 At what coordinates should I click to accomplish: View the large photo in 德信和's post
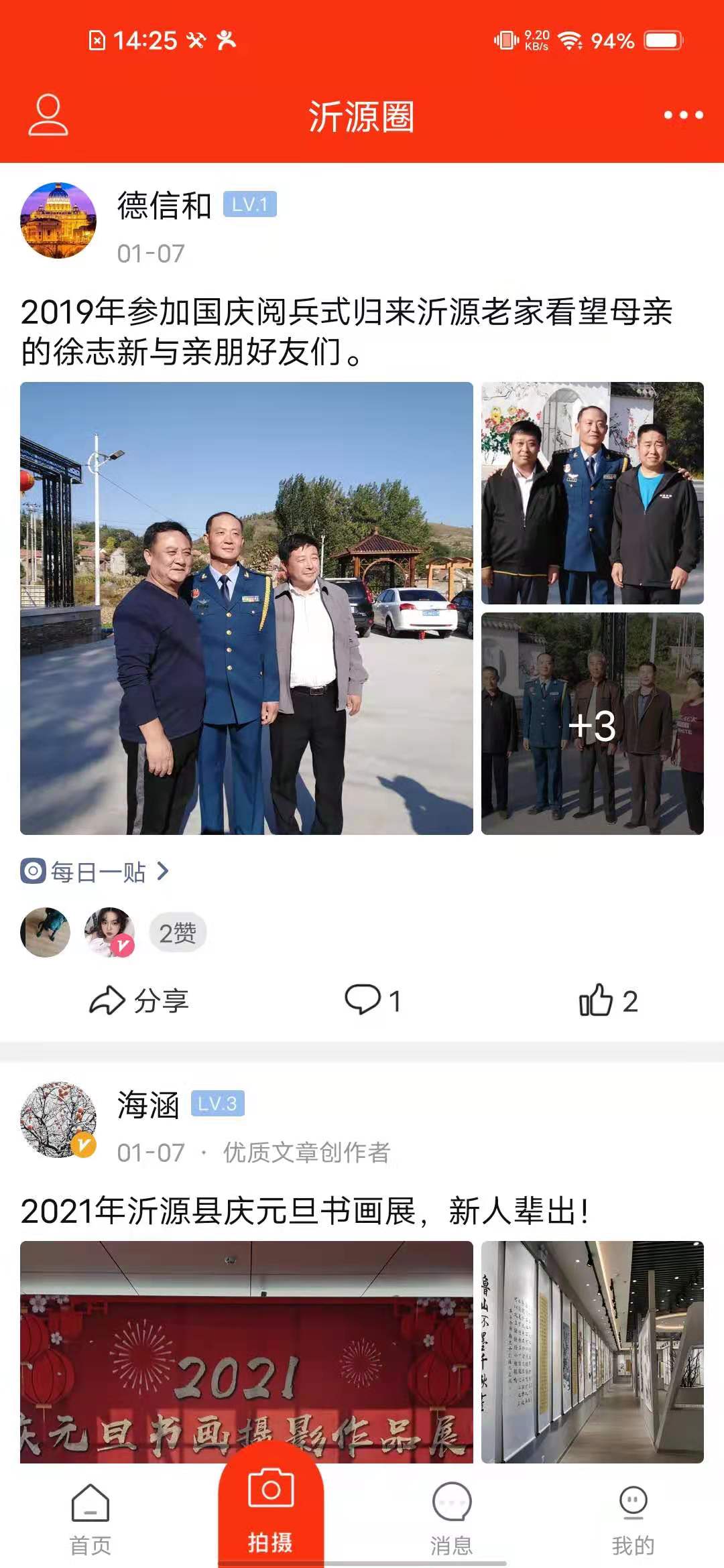pyautogui.click(x=246, y=608)
